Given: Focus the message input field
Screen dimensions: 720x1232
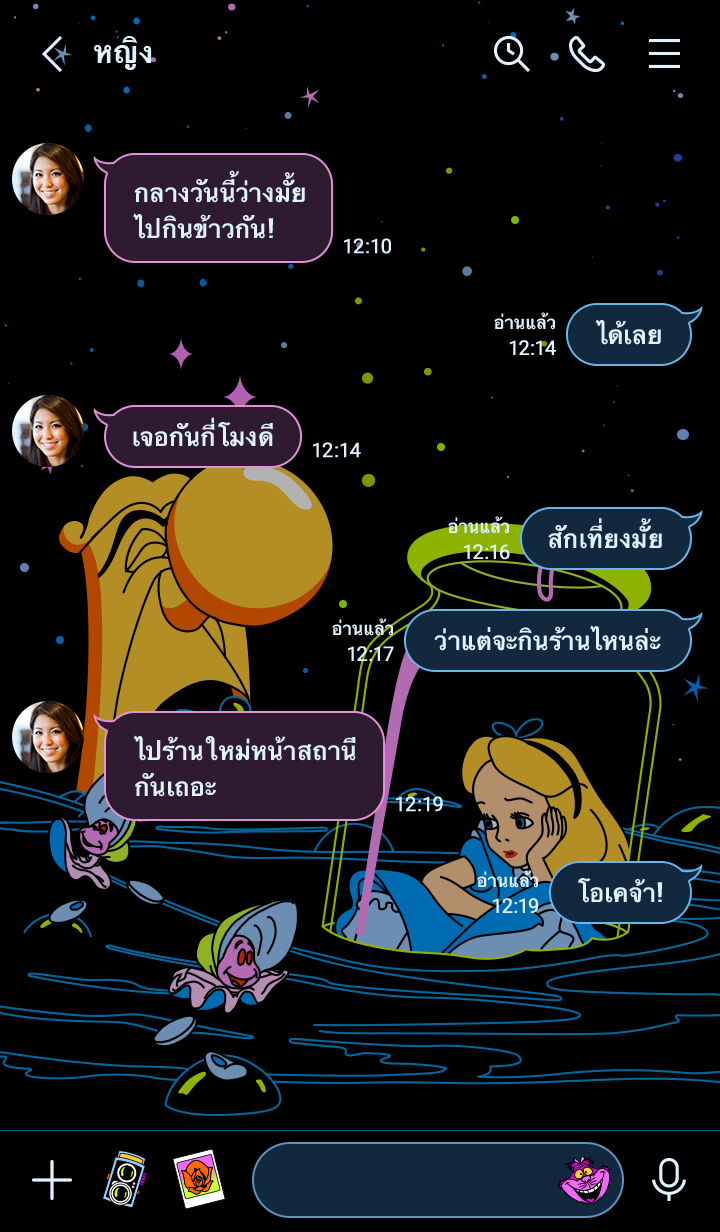Looking at the screenshot, I should click(x=400, y=1180).
